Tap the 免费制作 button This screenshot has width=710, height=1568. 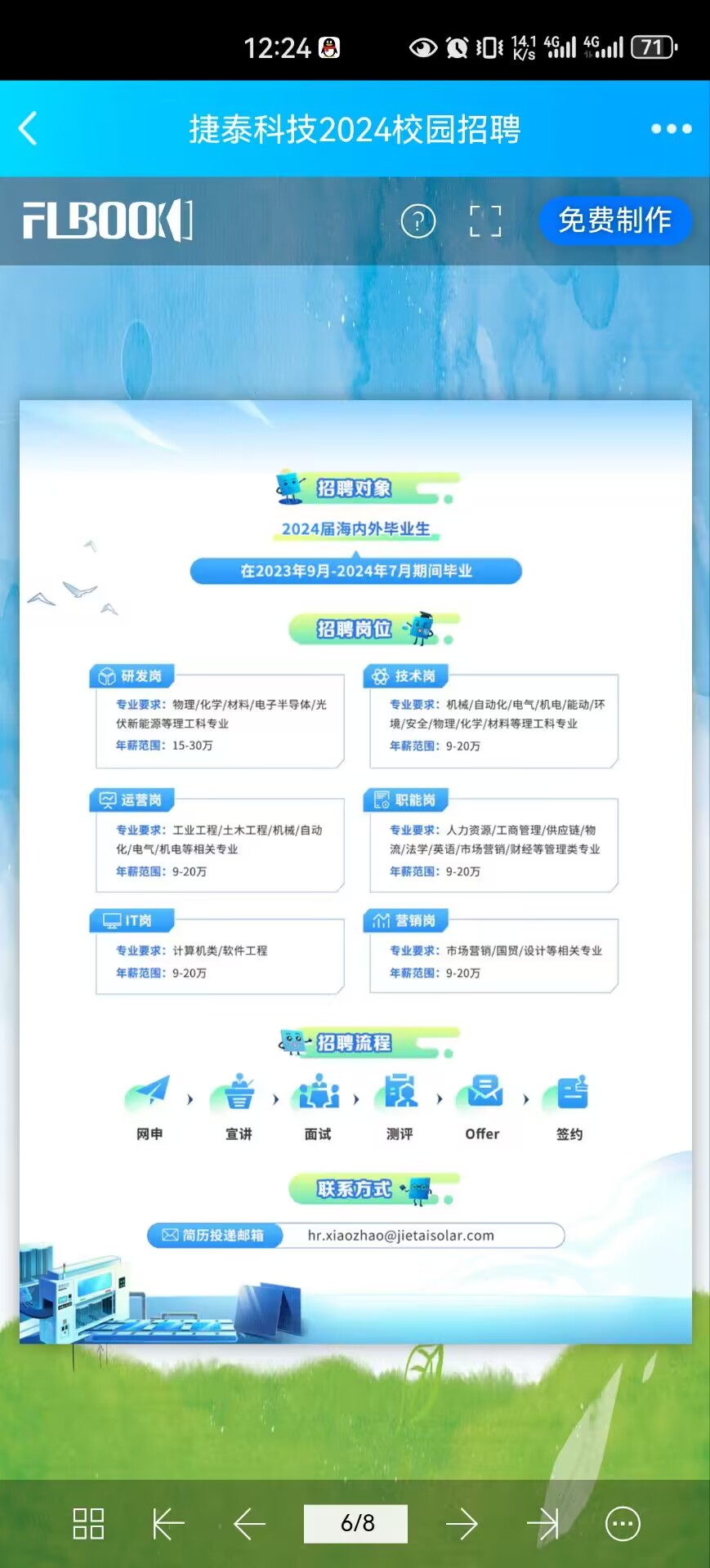615,220
